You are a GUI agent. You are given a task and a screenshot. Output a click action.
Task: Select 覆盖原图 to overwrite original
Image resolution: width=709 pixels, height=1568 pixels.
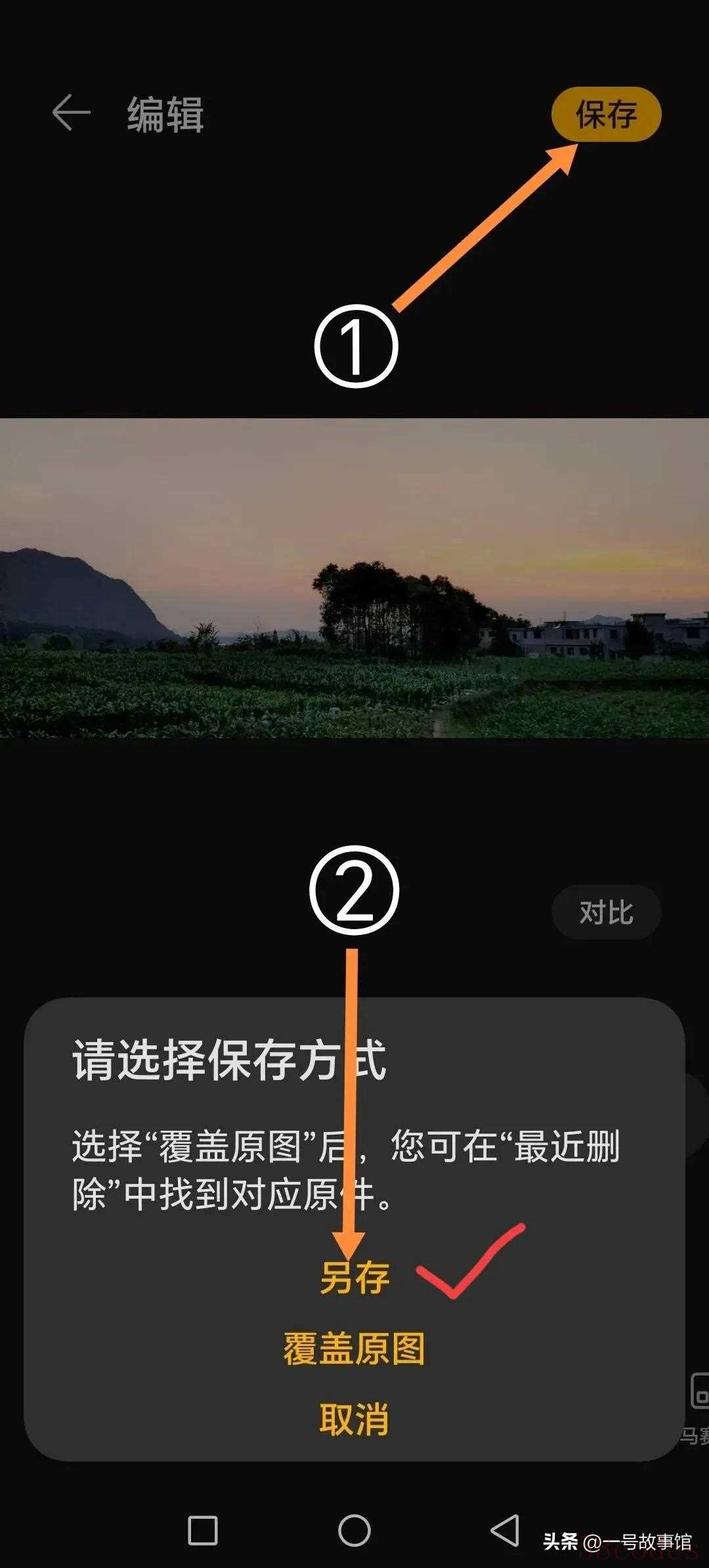click(x=354, y=1348)
